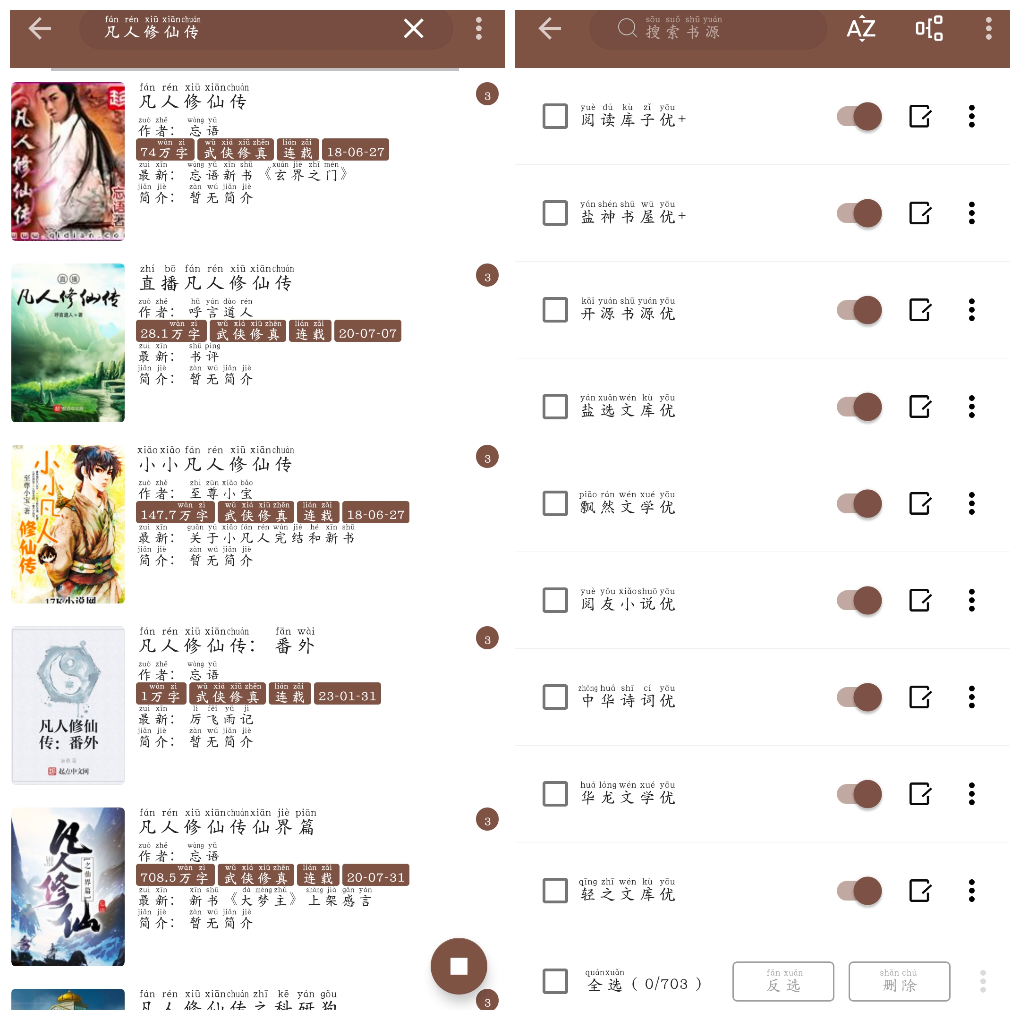Image resolution: width=1020 pixels, height=1020 pixels.
Task: Go back from the 凡人修仙传 search results
Action: (x=40, y=29)
